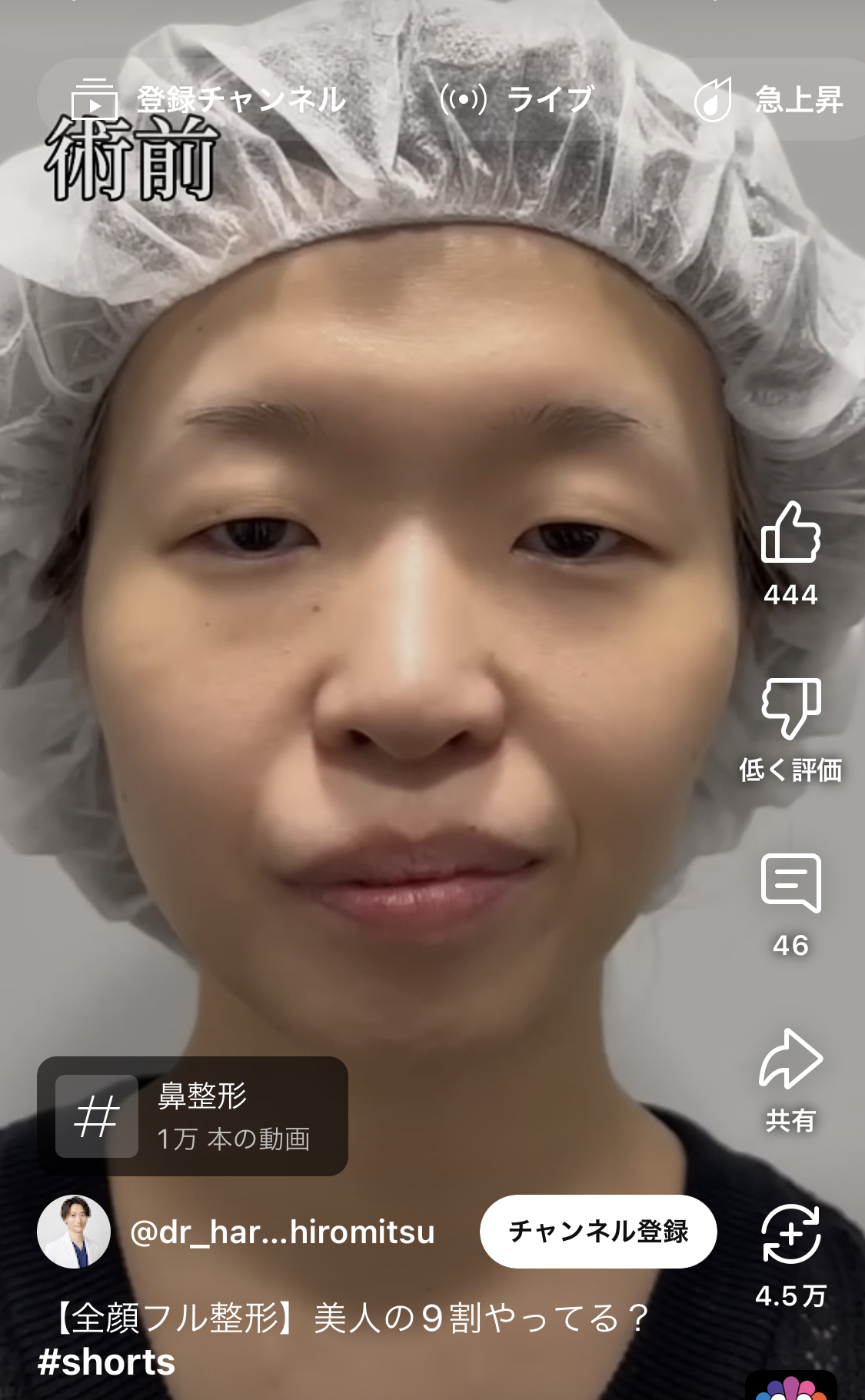
Task: Open the comments on this short
Action: point(790,884)
